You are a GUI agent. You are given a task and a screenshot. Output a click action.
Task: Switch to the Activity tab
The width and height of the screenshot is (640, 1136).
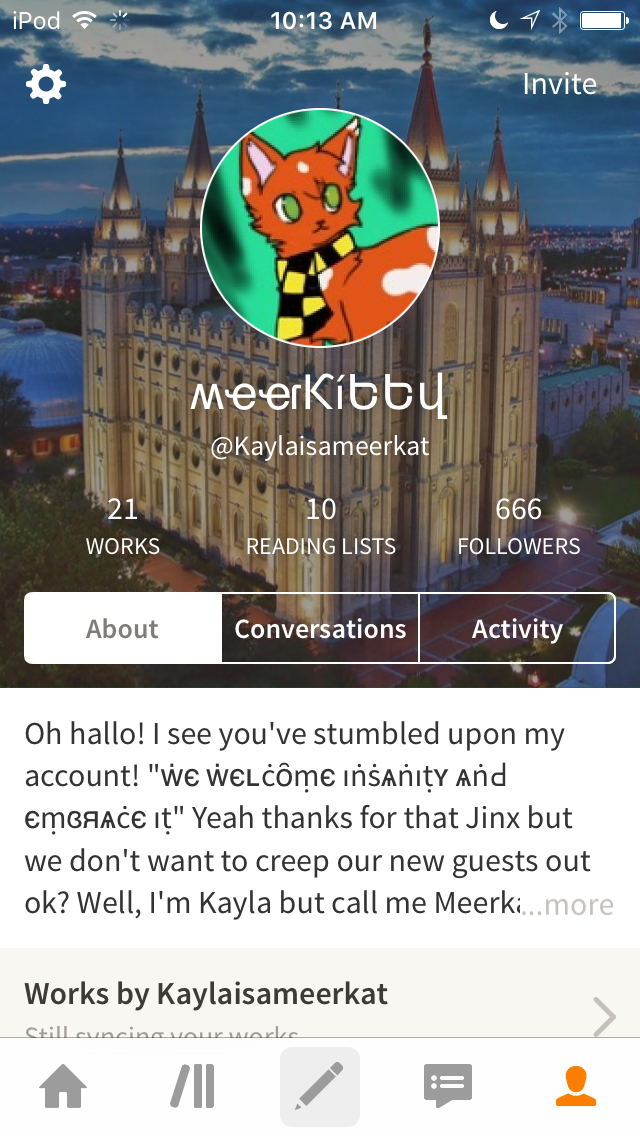click(517, 629)
